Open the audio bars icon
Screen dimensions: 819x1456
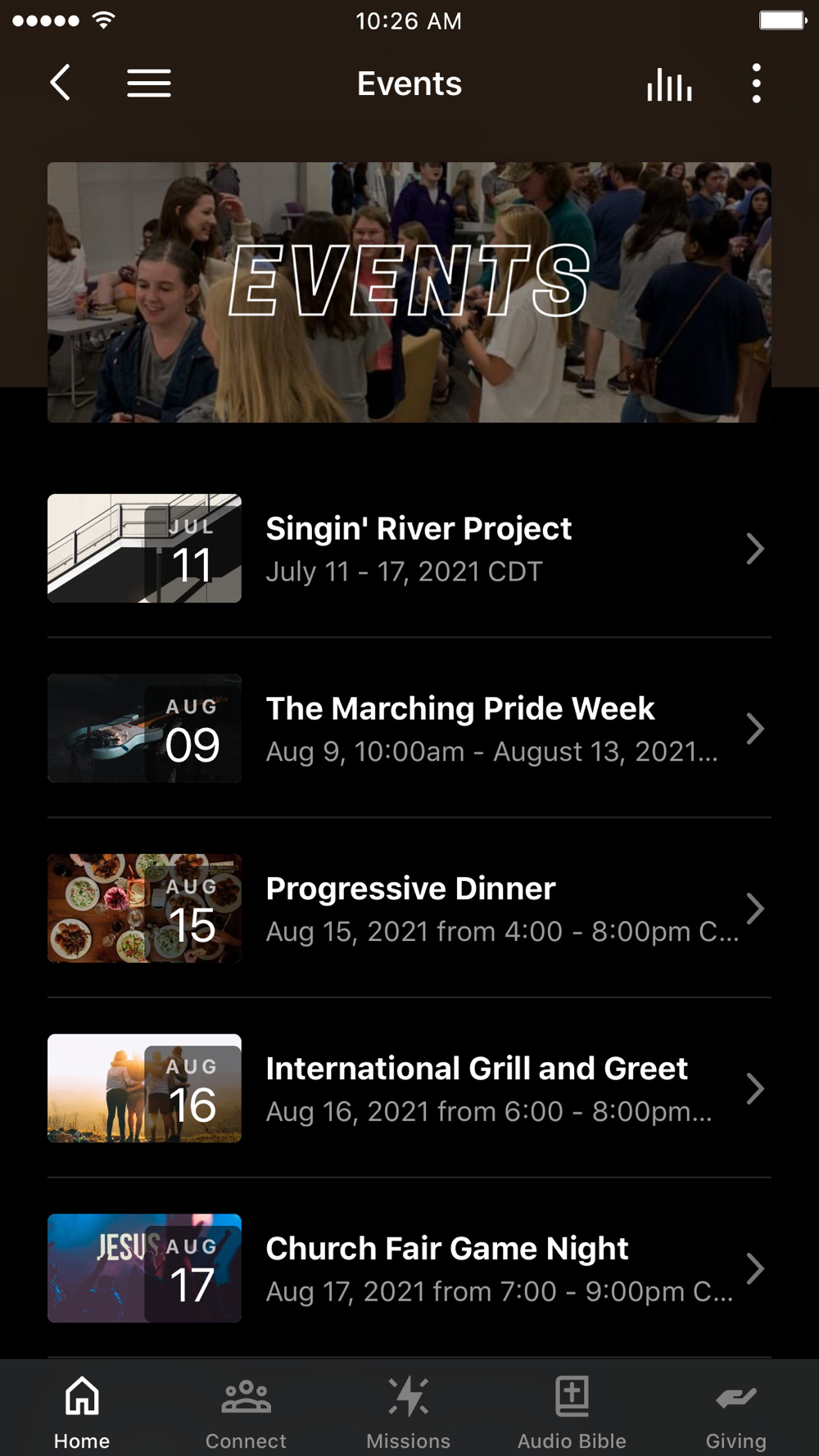[x=669, y=84]
